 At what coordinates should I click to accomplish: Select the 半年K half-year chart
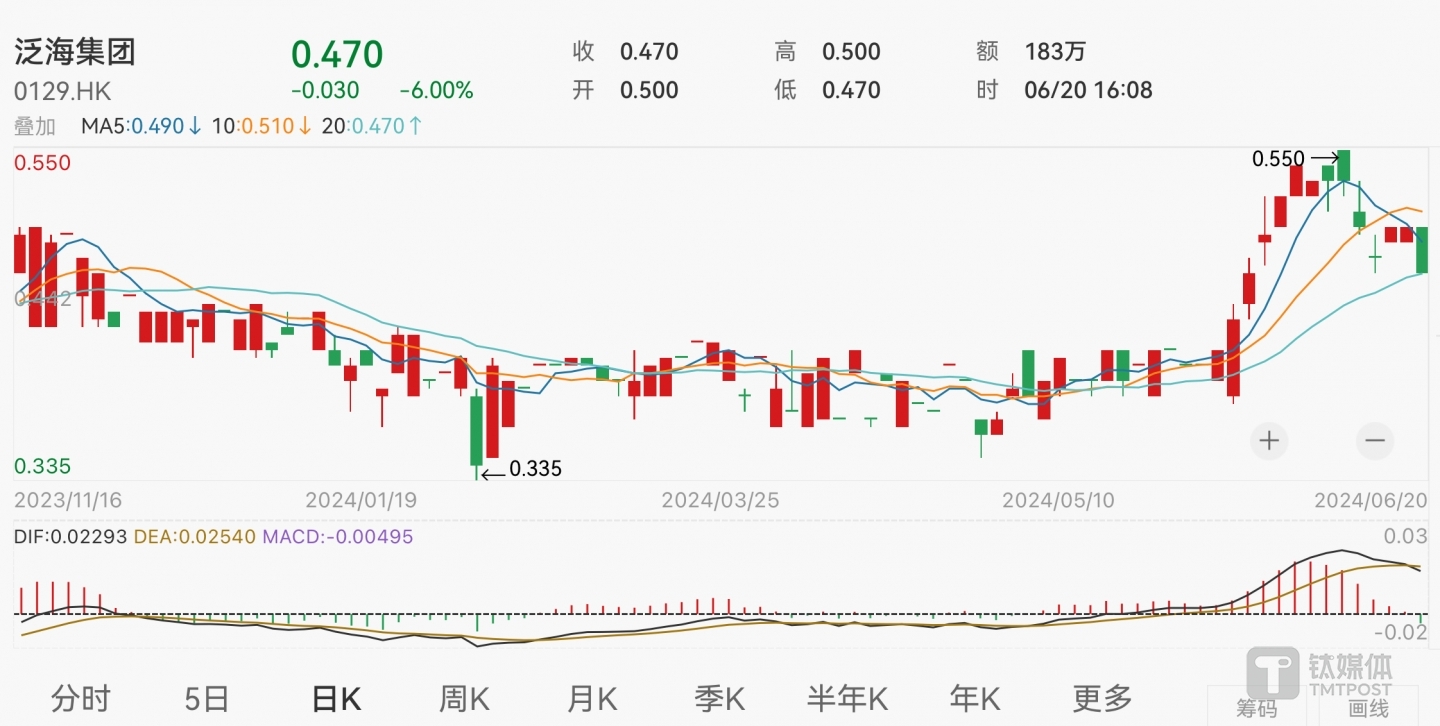(x=848, y=698)
